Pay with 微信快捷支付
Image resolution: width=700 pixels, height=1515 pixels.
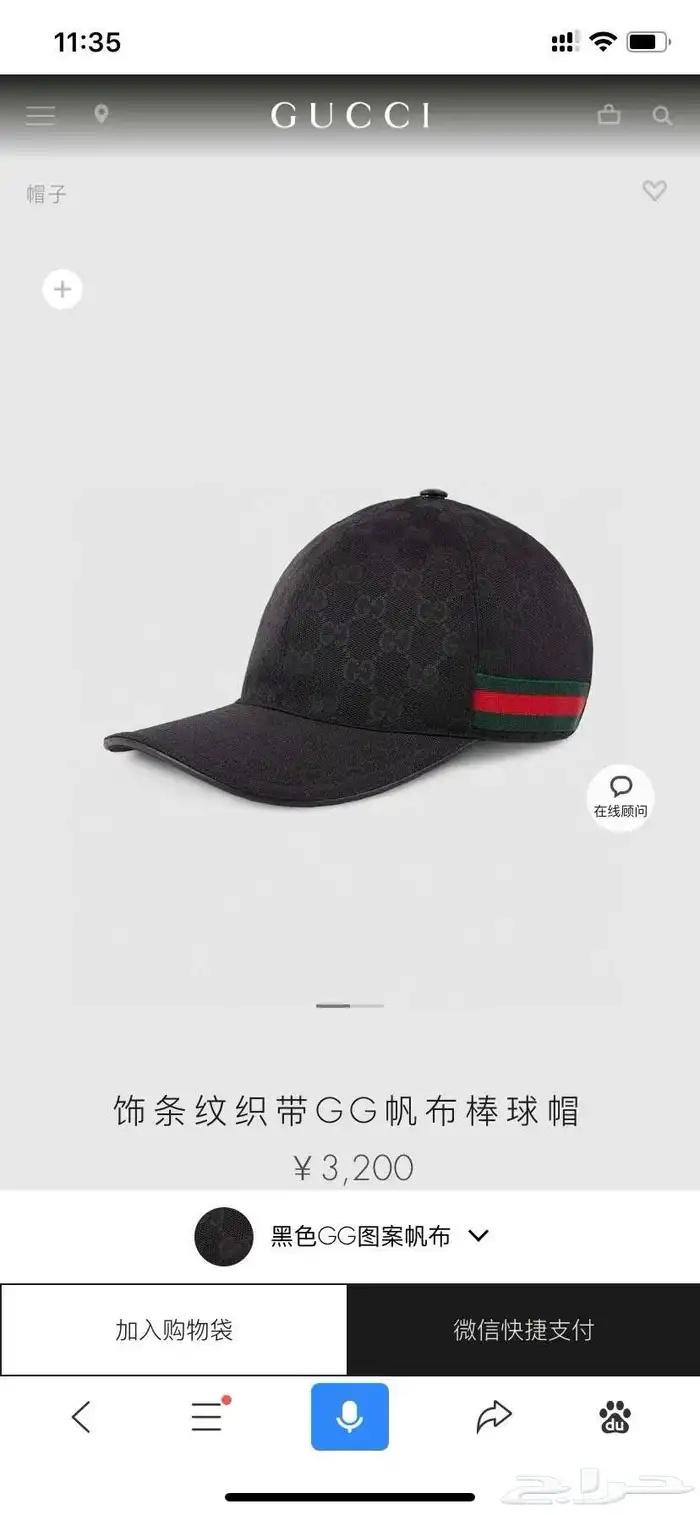[523, 1330]
